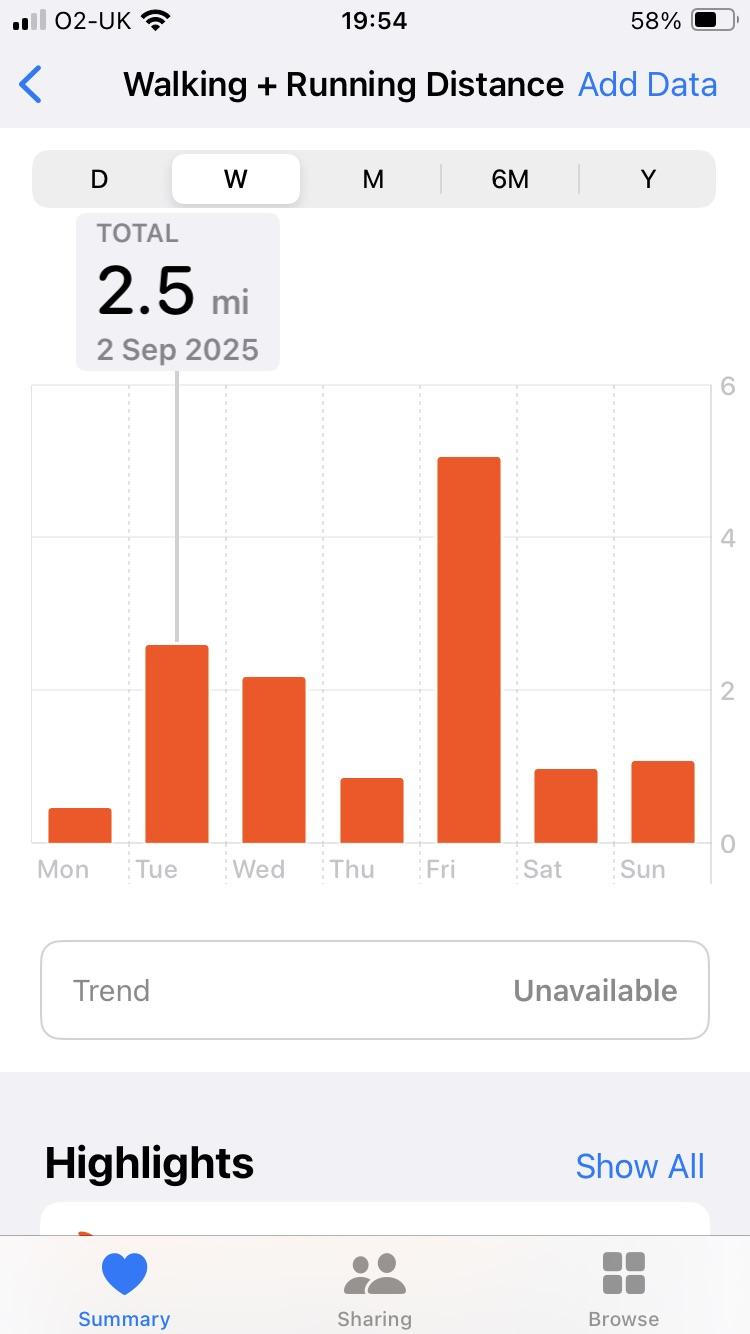The width and height of the screenshot is (750, 1334).
Task: Switch to the 6M view
Action: click(x=510, y=179)
